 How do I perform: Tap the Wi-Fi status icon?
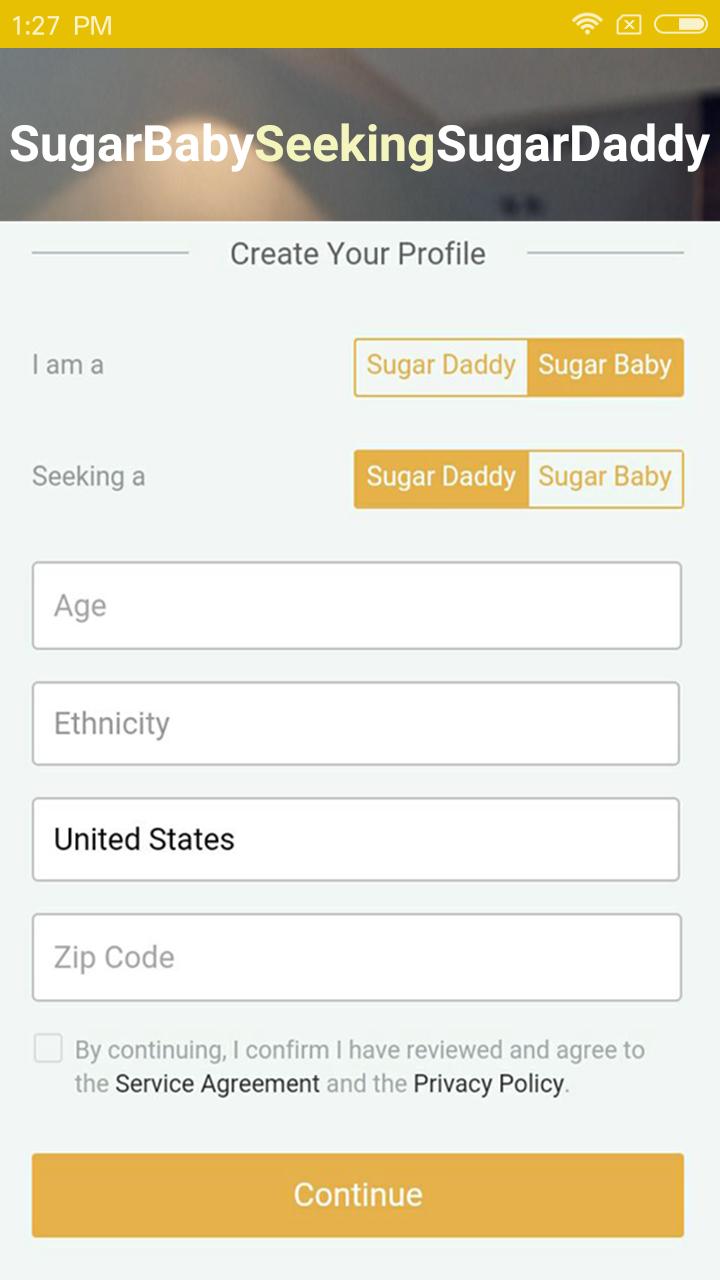tap(591, 22)
